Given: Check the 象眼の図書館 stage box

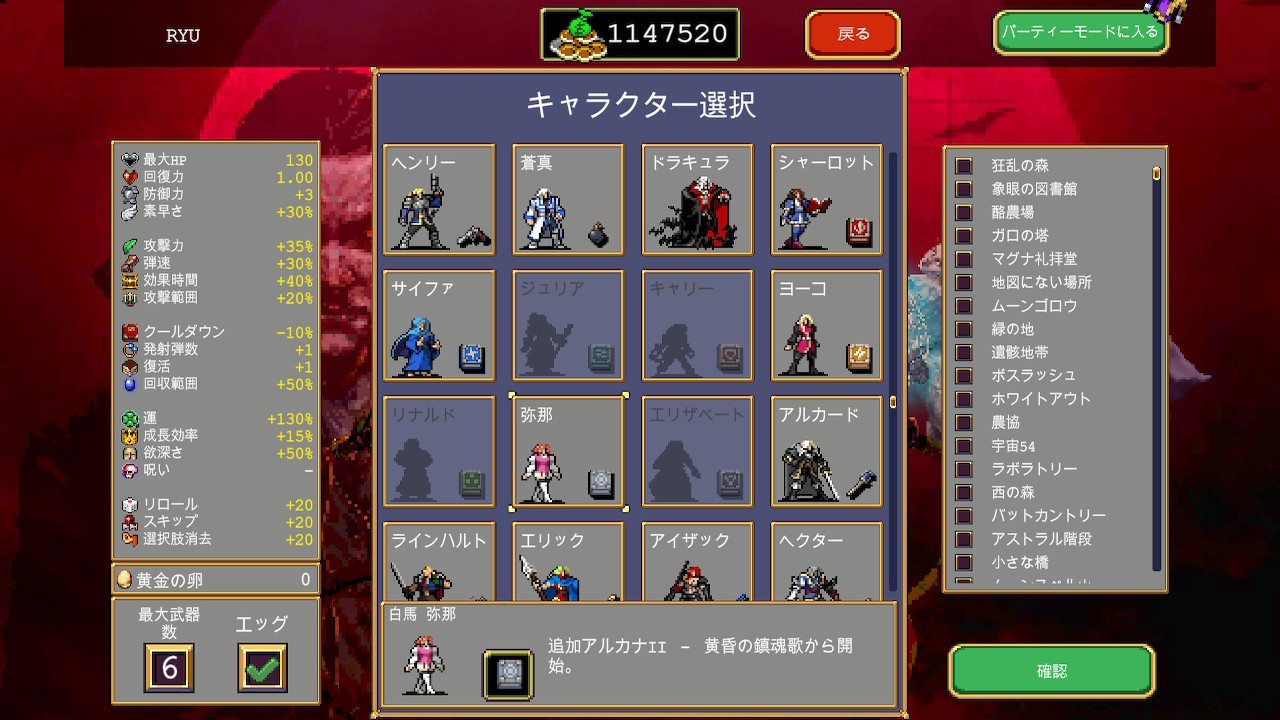Looking at the screenshot, I should 964,189.
